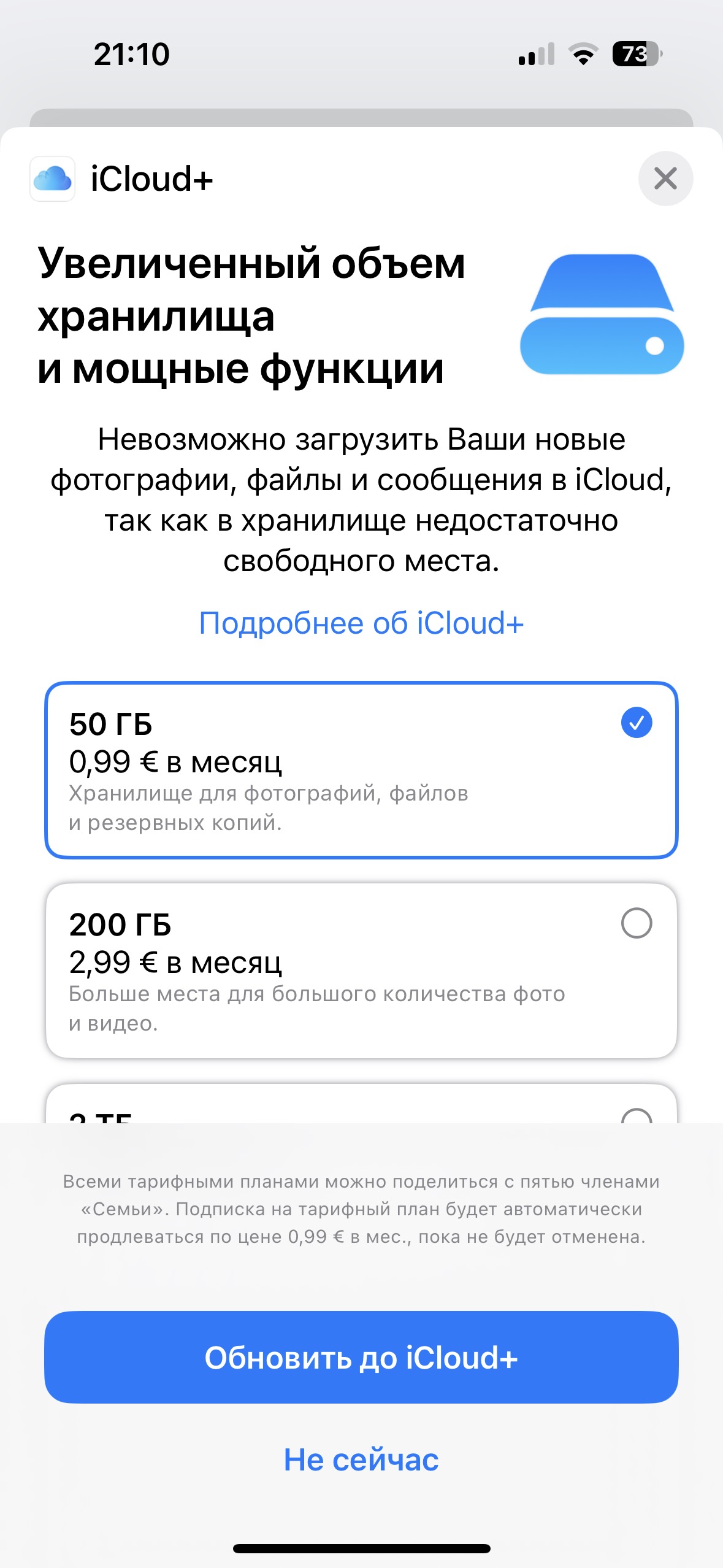Viewport: 723px width, 1568px height.
Task: Dismiss with 'Не сейчас'
Action: [x=361, y=1460]
